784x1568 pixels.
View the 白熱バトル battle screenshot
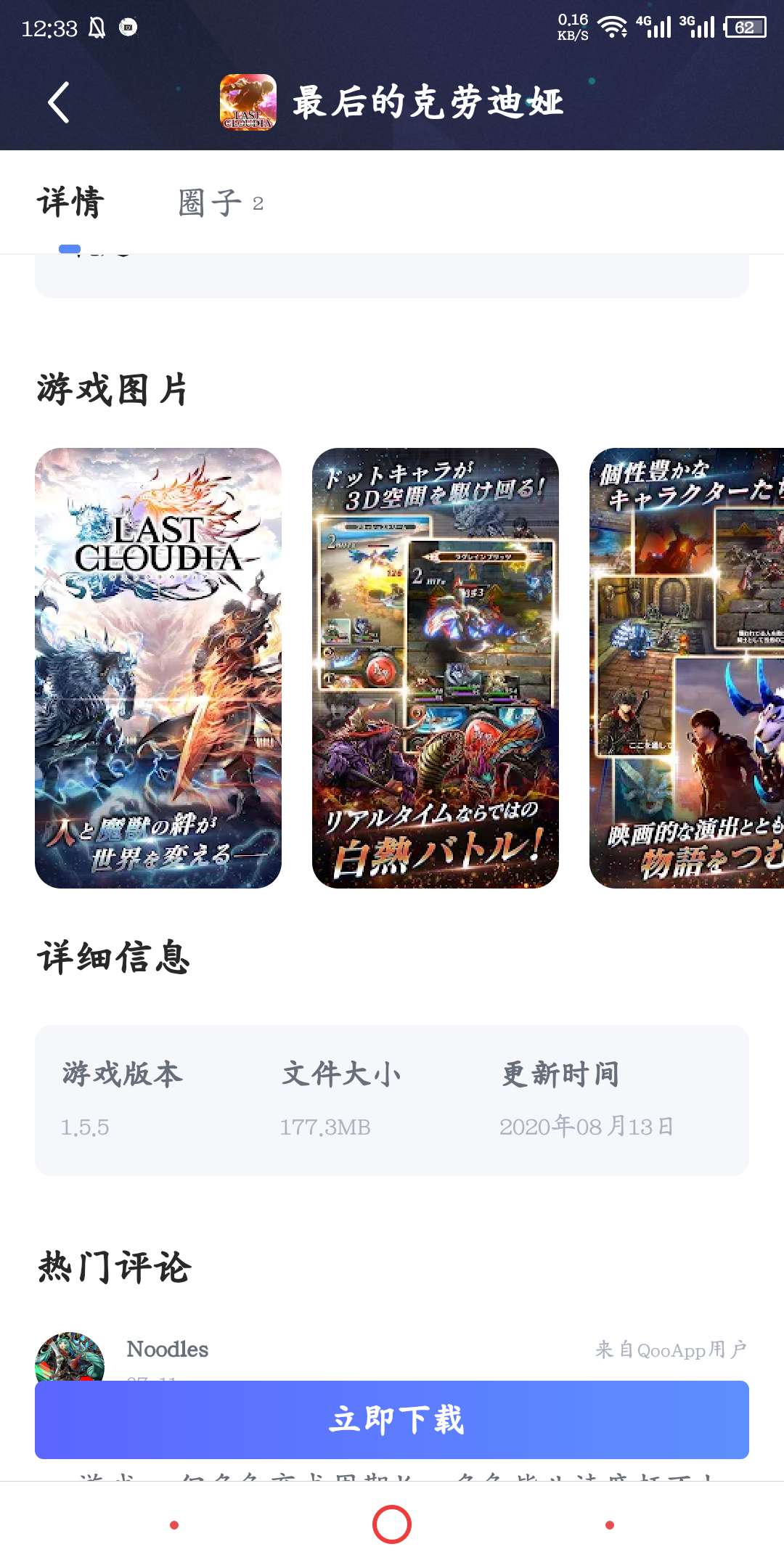[436, 668]
